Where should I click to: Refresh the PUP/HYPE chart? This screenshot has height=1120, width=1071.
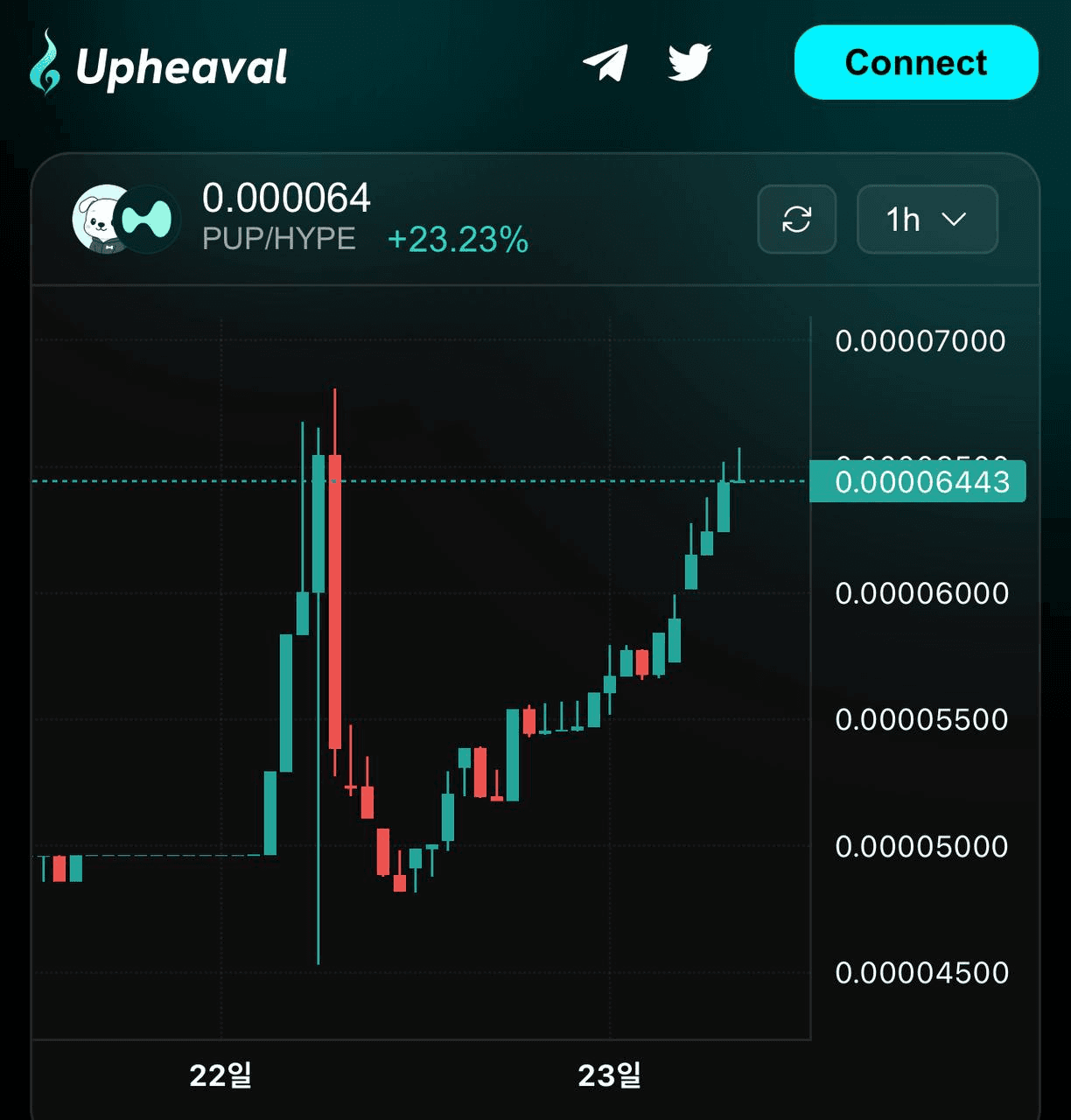(796, 219)
